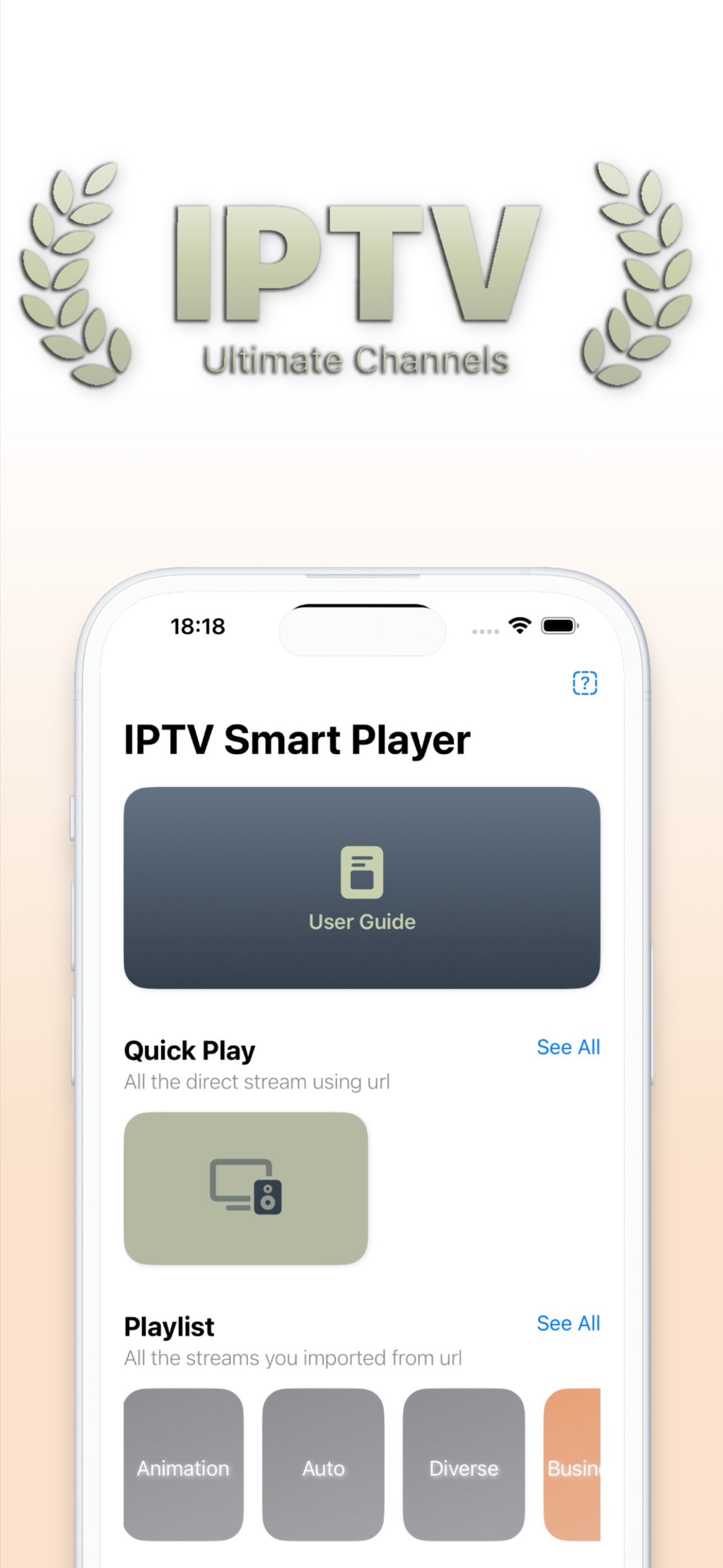This screenshot has width=723, height=1568.
Task: See All playlists in Playlist section
Action: (568, 1323)
